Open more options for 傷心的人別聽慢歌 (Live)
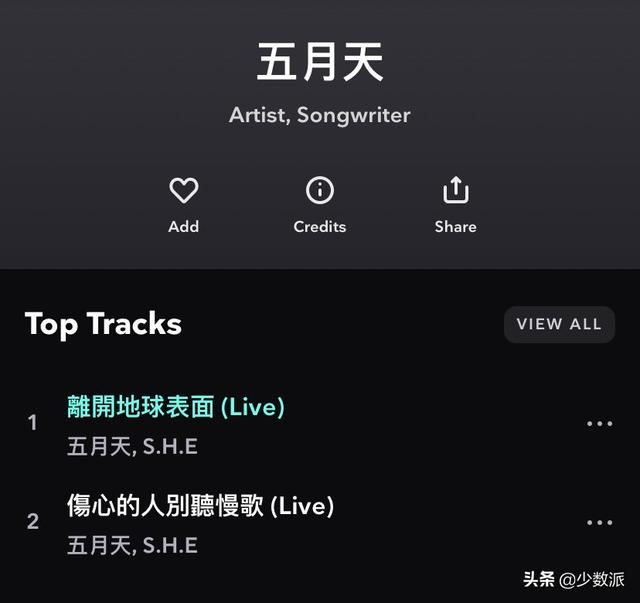 (x=599, y=522)
